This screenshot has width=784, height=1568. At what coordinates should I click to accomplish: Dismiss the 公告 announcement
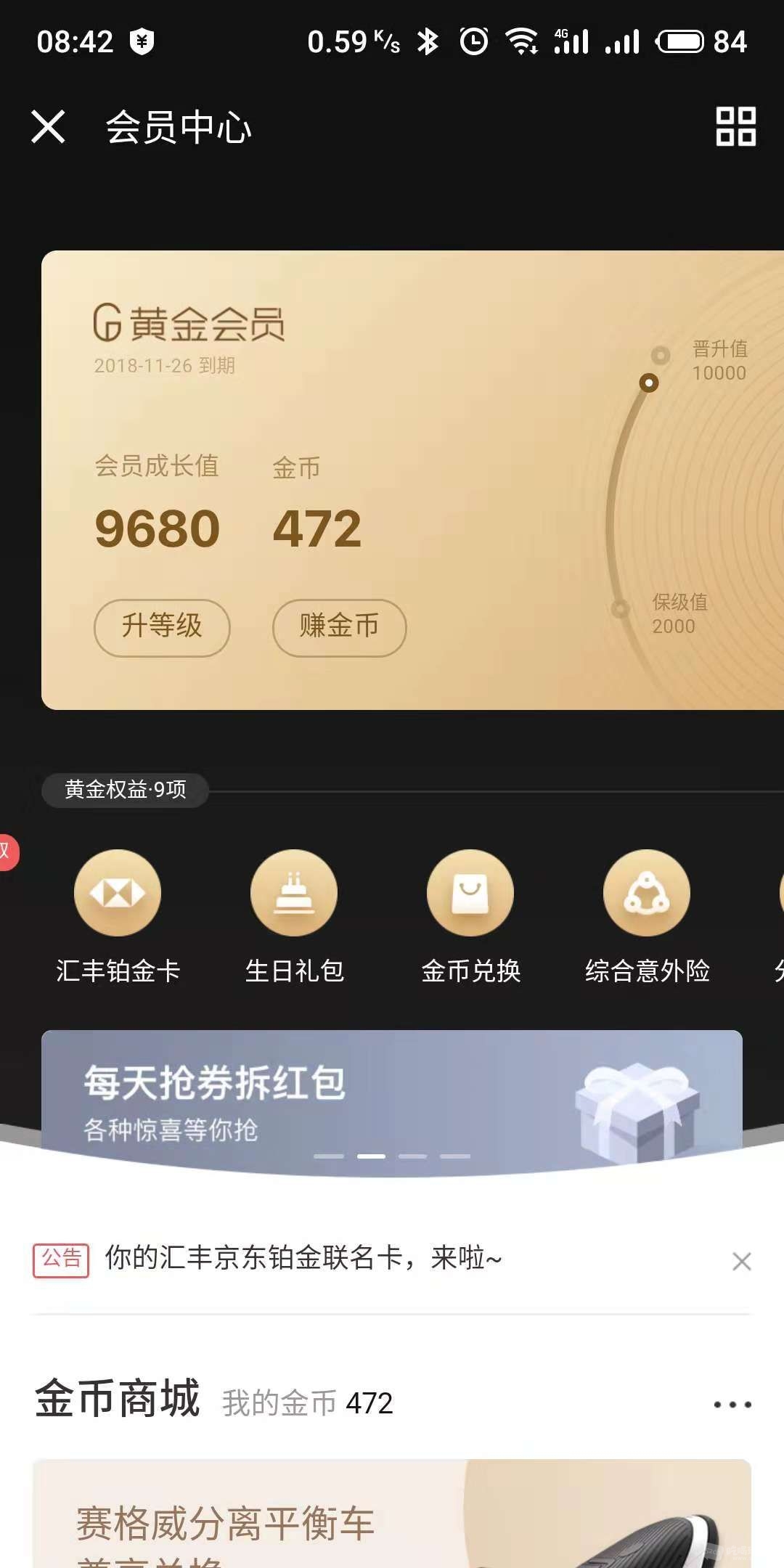741,1262
